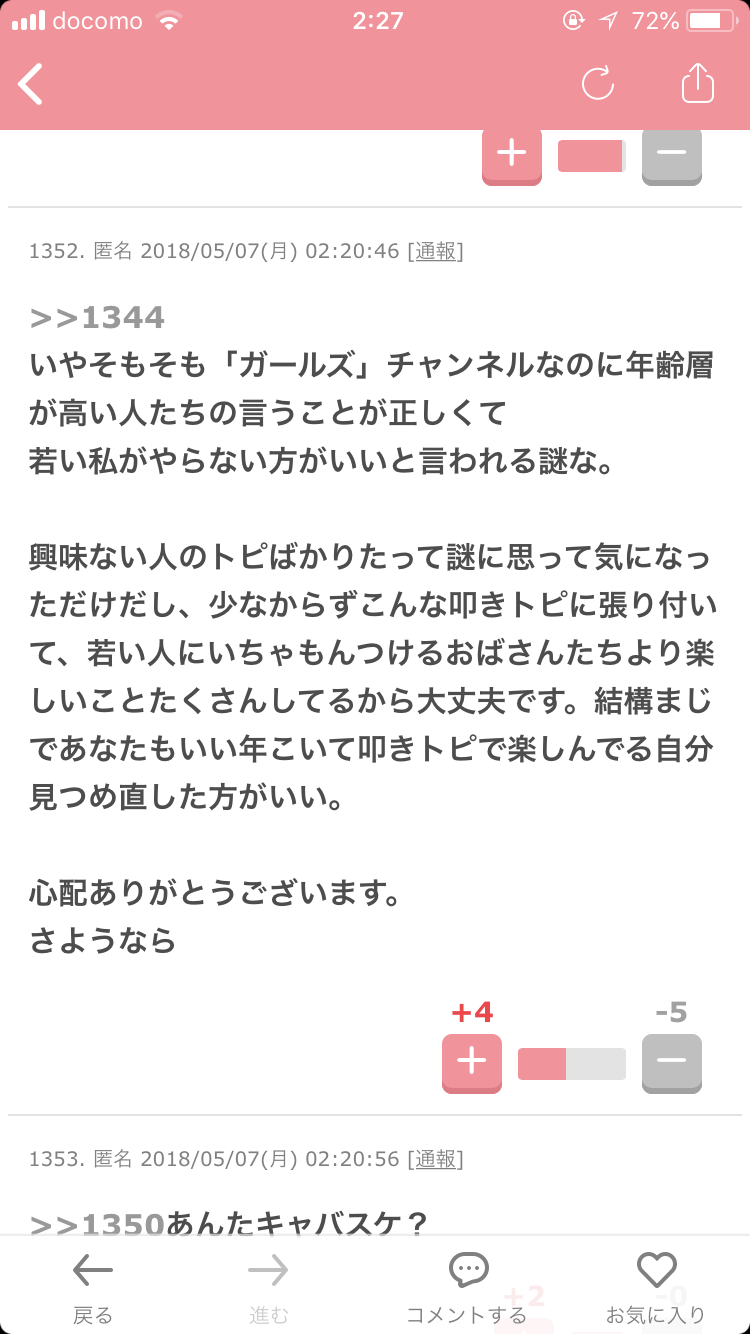Tap 進む in the bottom bar

(x=268, y=1288)
